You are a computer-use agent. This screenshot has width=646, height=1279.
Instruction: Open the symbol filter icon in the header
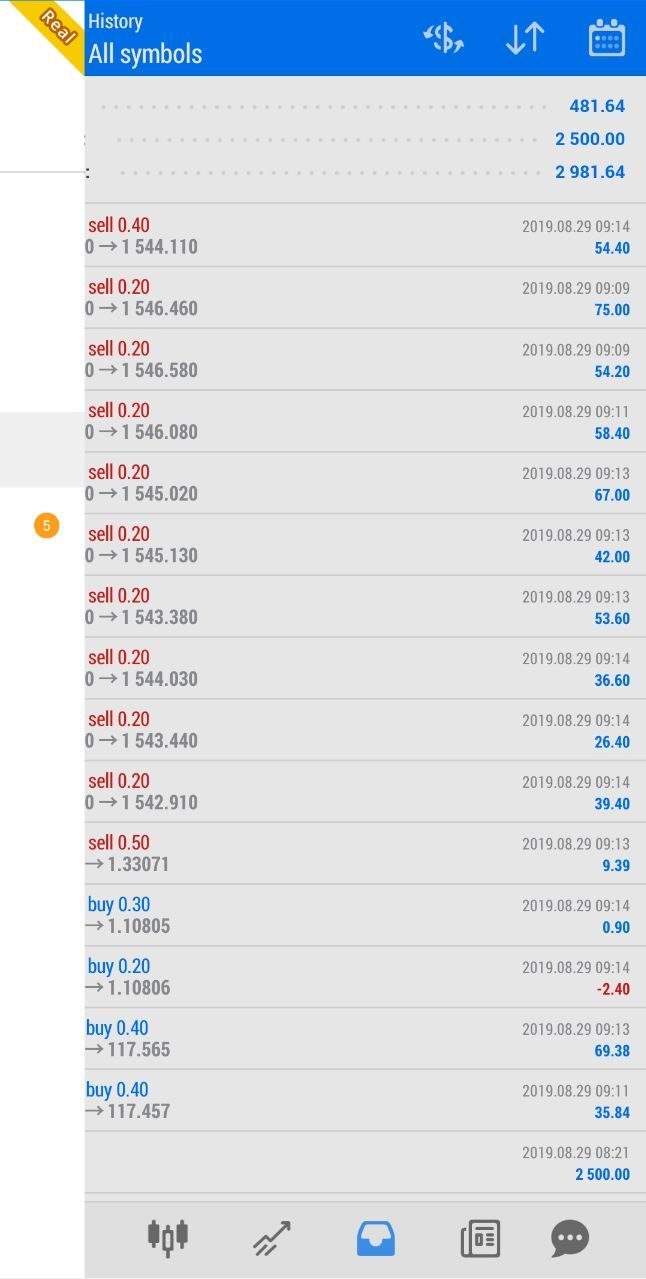pos(444,39)
